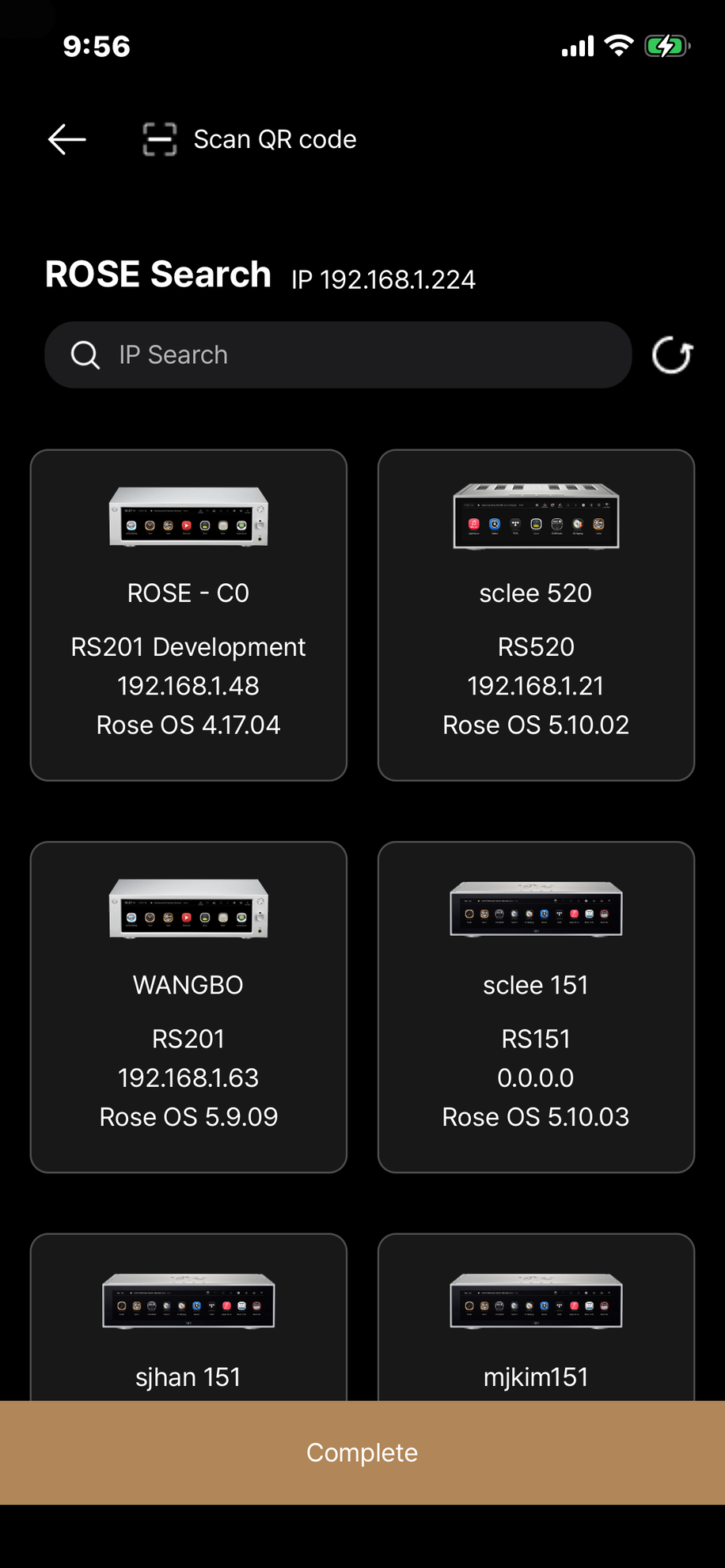Refresh the ROSE device search
This screenshot has height=1568, width=725.
672,355
